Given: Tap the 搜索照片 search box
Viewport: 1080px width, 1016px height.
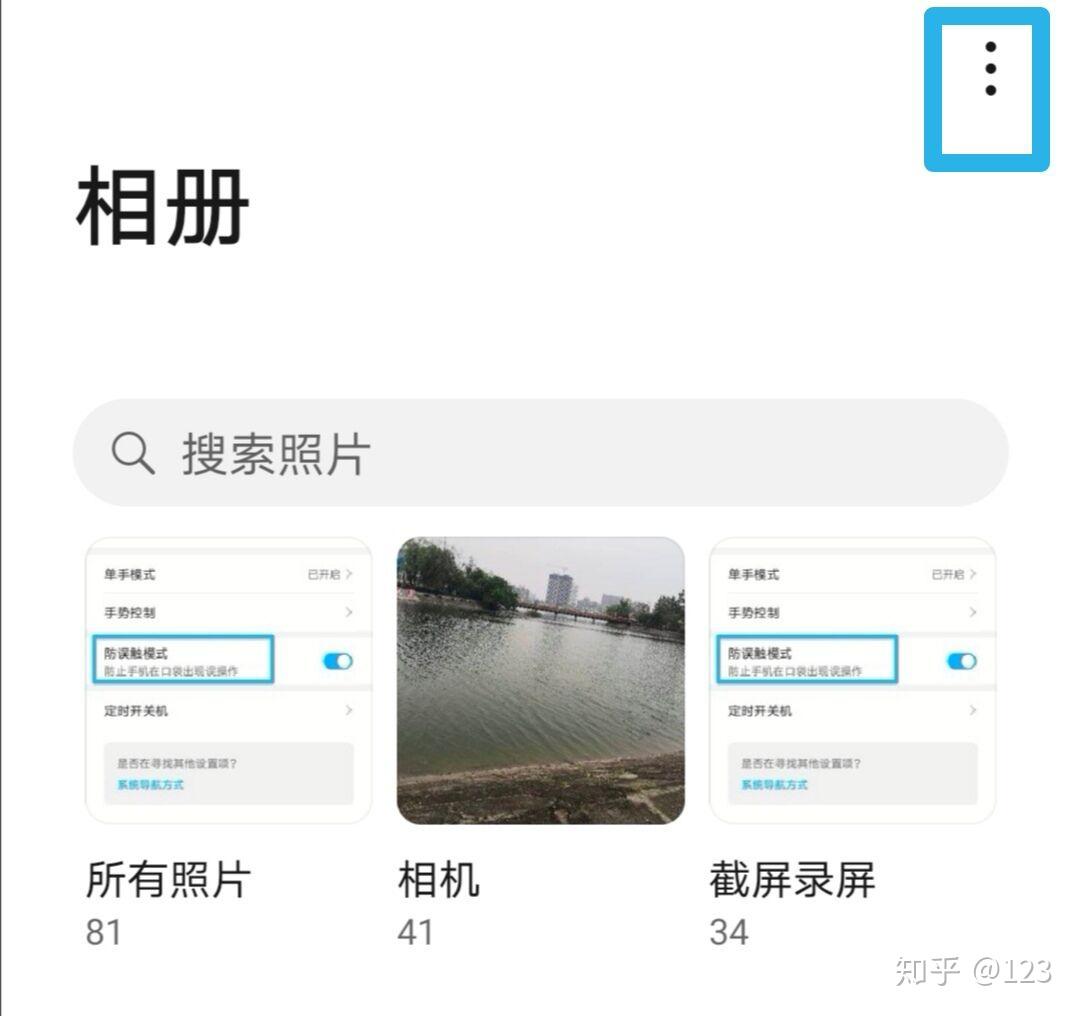Looking at the screenshot, I should click(x=540, y=453).
